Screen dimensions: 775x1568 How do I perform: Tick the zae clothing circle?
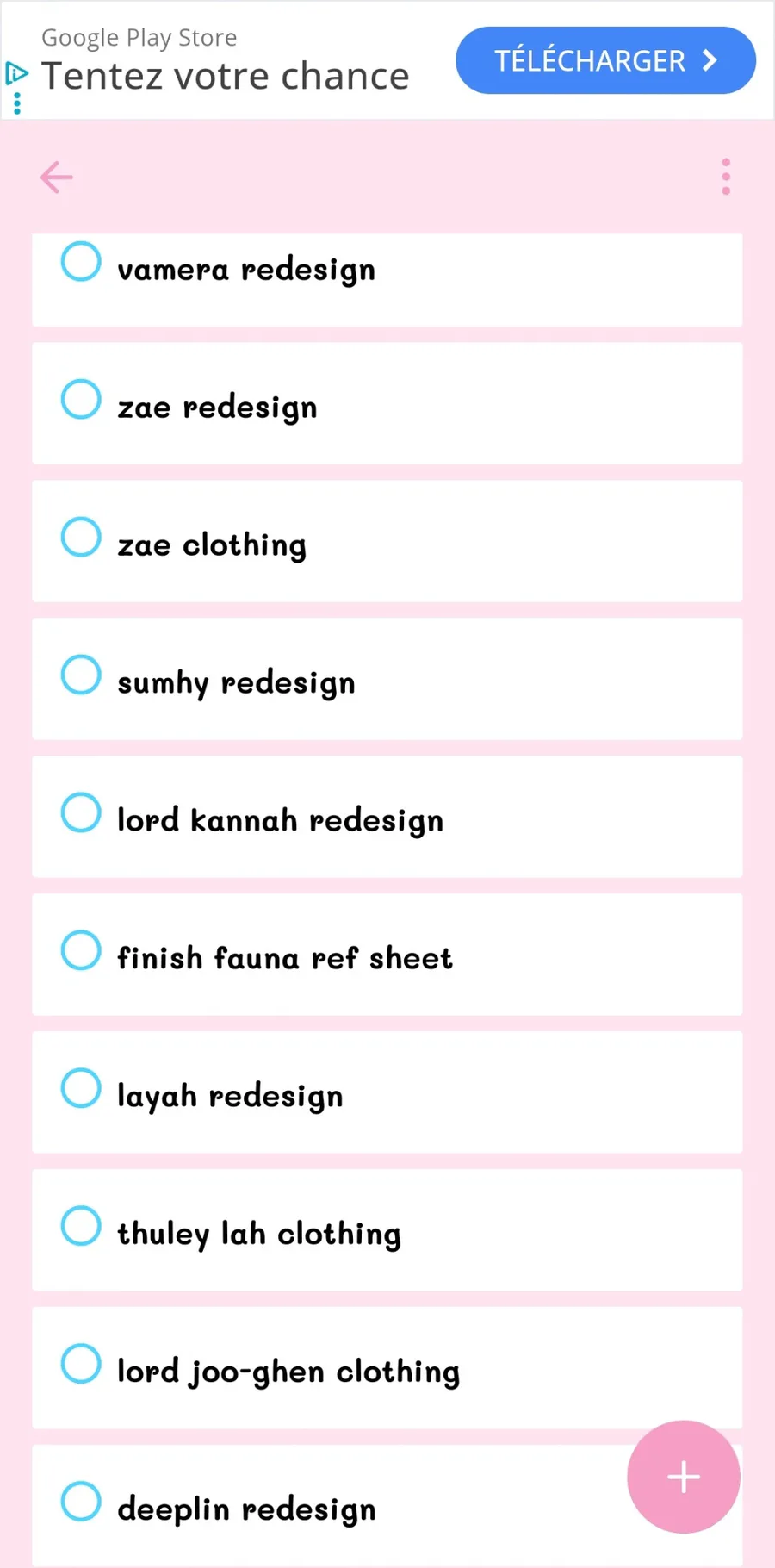(81, 537)
